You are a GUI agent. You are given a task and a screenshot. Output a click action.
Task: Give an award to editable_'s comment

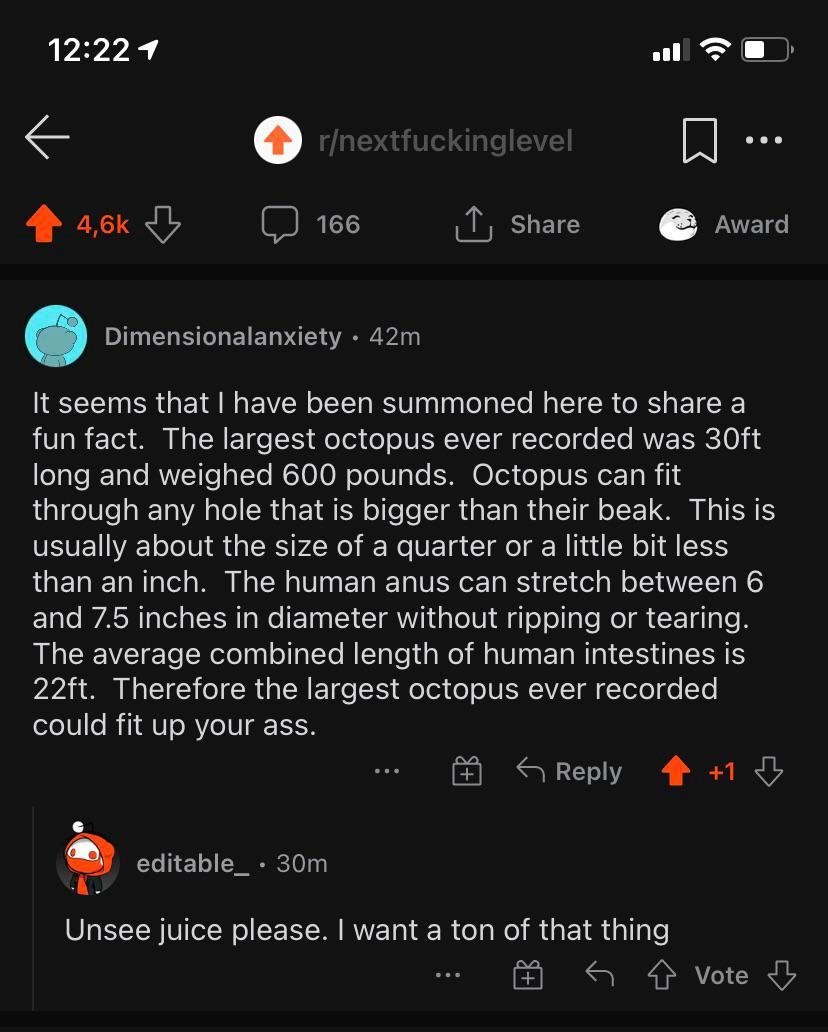point(528,975)
